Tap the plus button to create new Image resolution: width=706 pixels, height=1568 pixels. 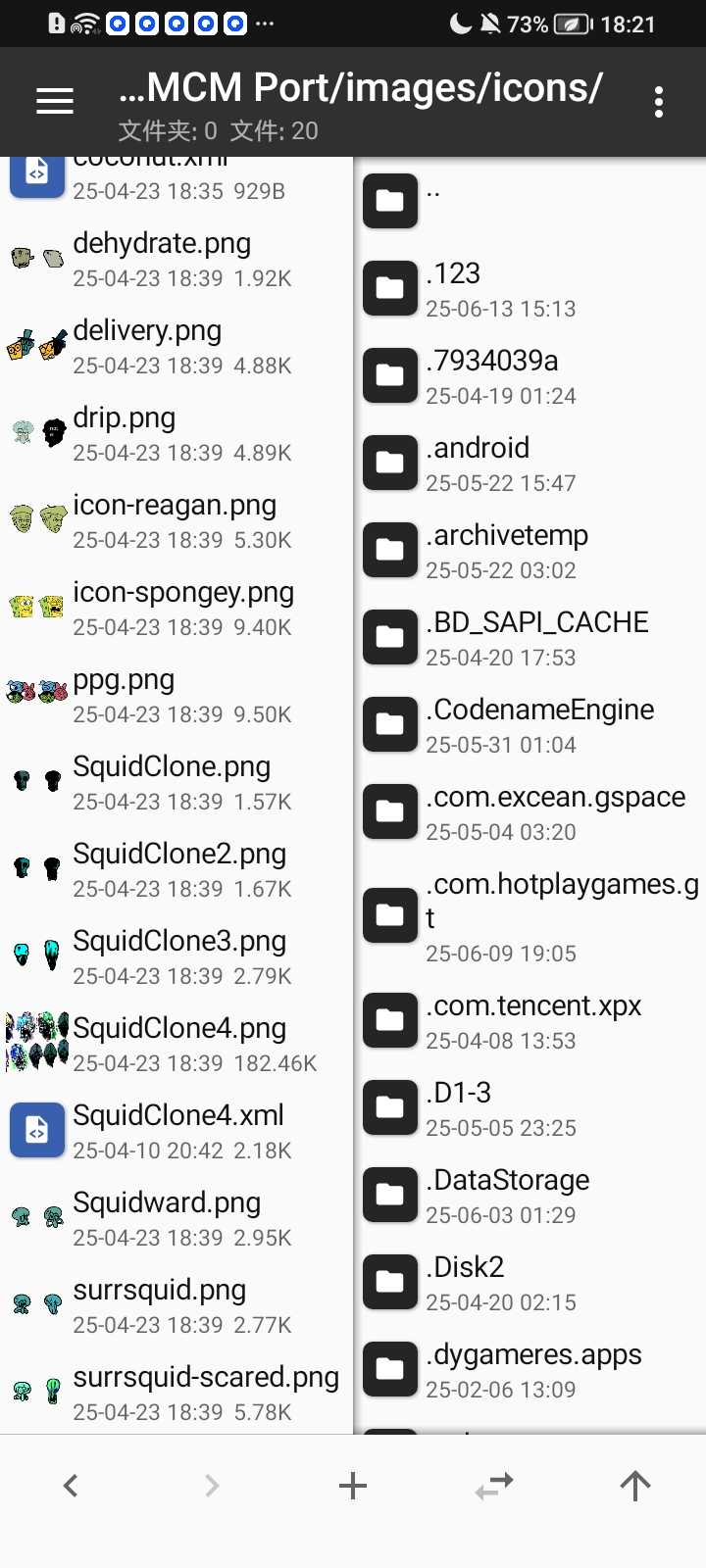tap(353, 1486)
